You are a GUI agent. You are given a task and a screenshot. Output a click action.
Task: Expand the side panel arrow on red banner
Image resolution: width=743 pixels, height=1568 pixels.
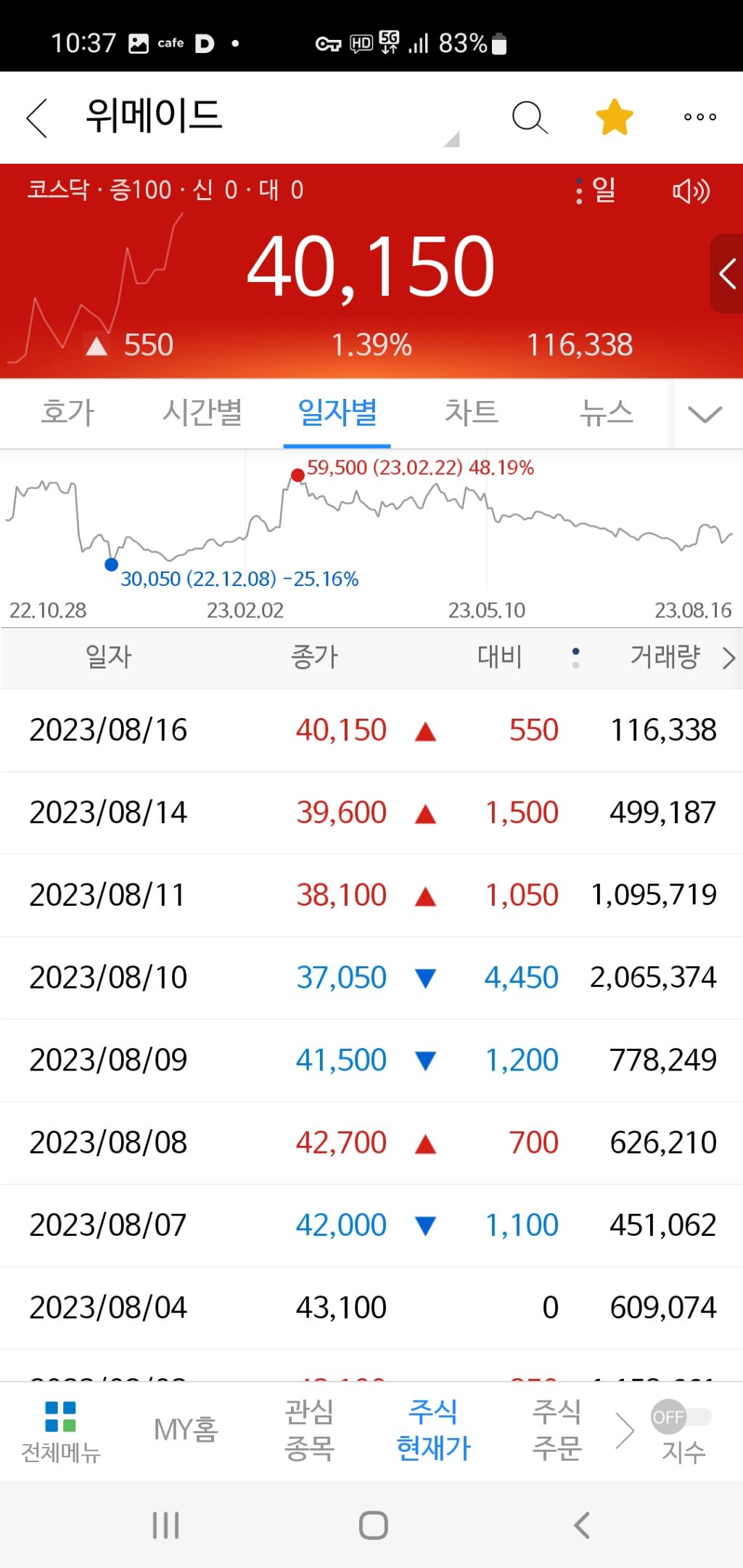(727, 274)
